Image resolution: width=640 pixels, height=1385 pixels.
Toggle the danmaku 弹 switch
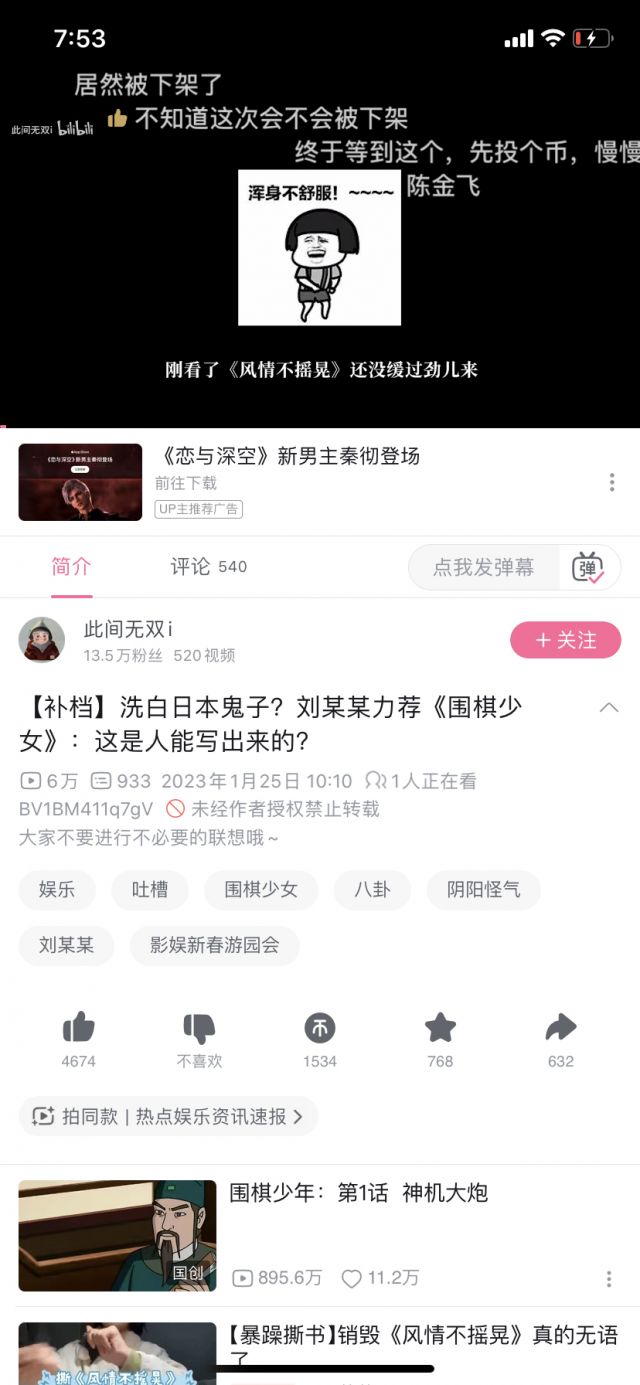coord(588,568)
